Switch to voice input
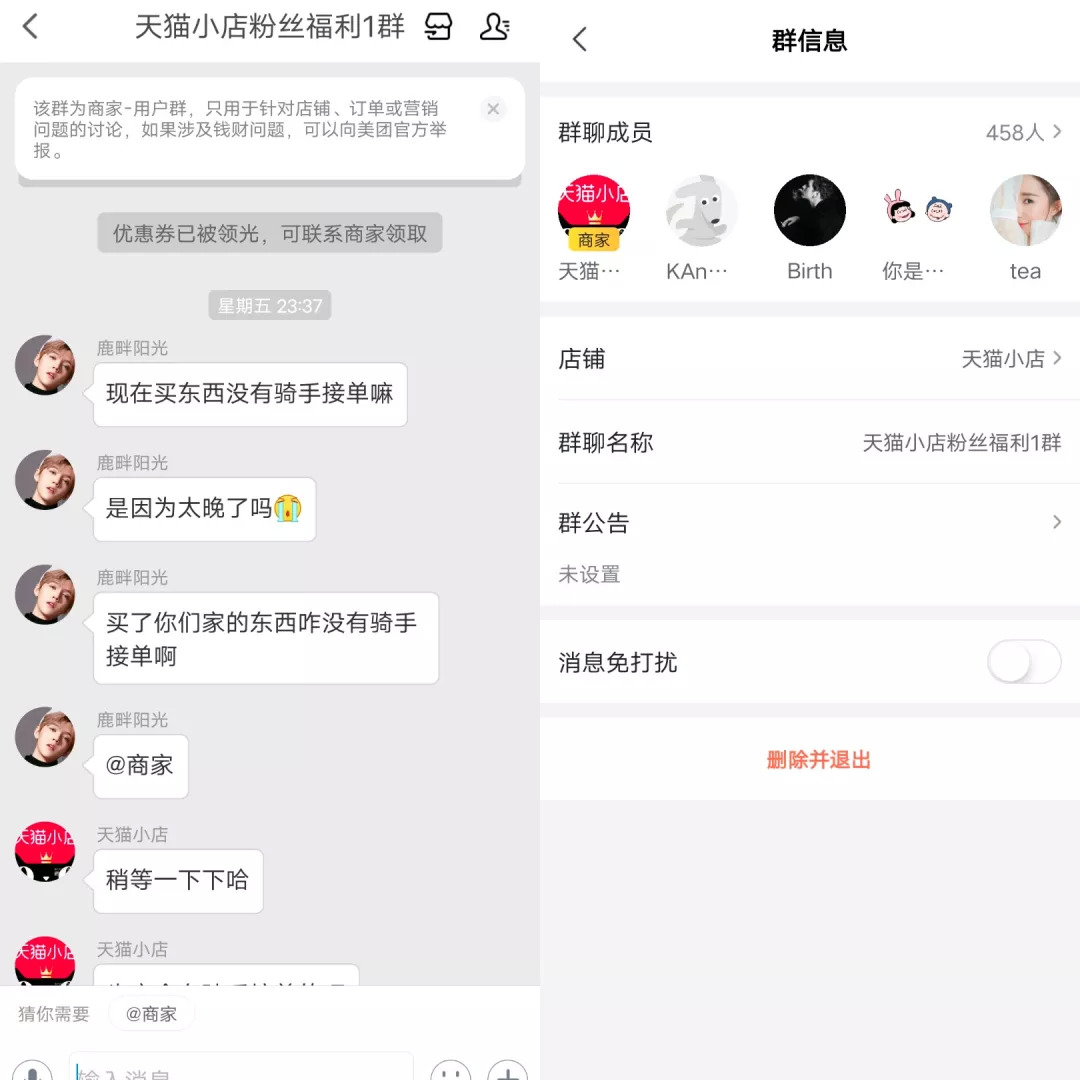 tap(32, 1072)
